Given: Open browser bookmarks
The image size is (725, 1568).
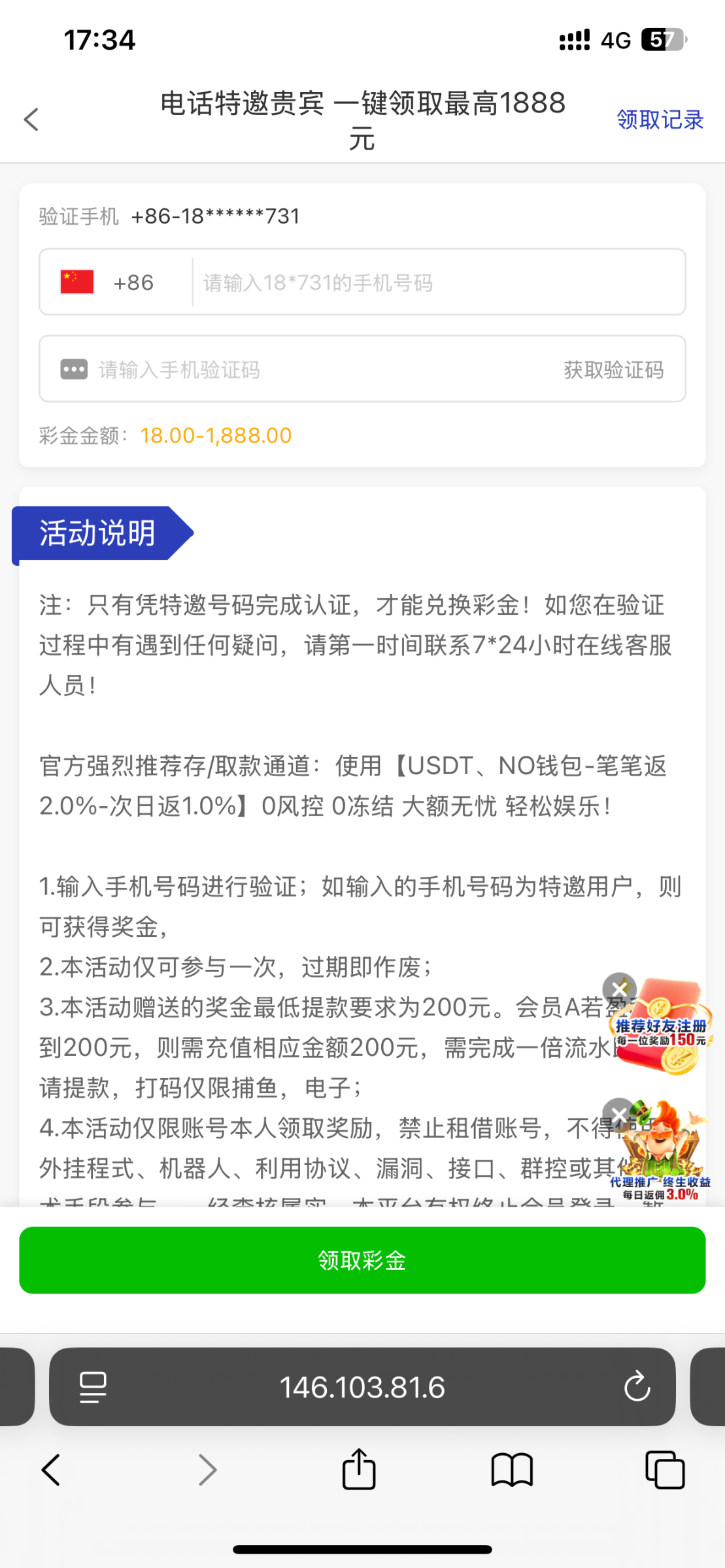Looking at the screenshot, I should tap(512, 1470).
